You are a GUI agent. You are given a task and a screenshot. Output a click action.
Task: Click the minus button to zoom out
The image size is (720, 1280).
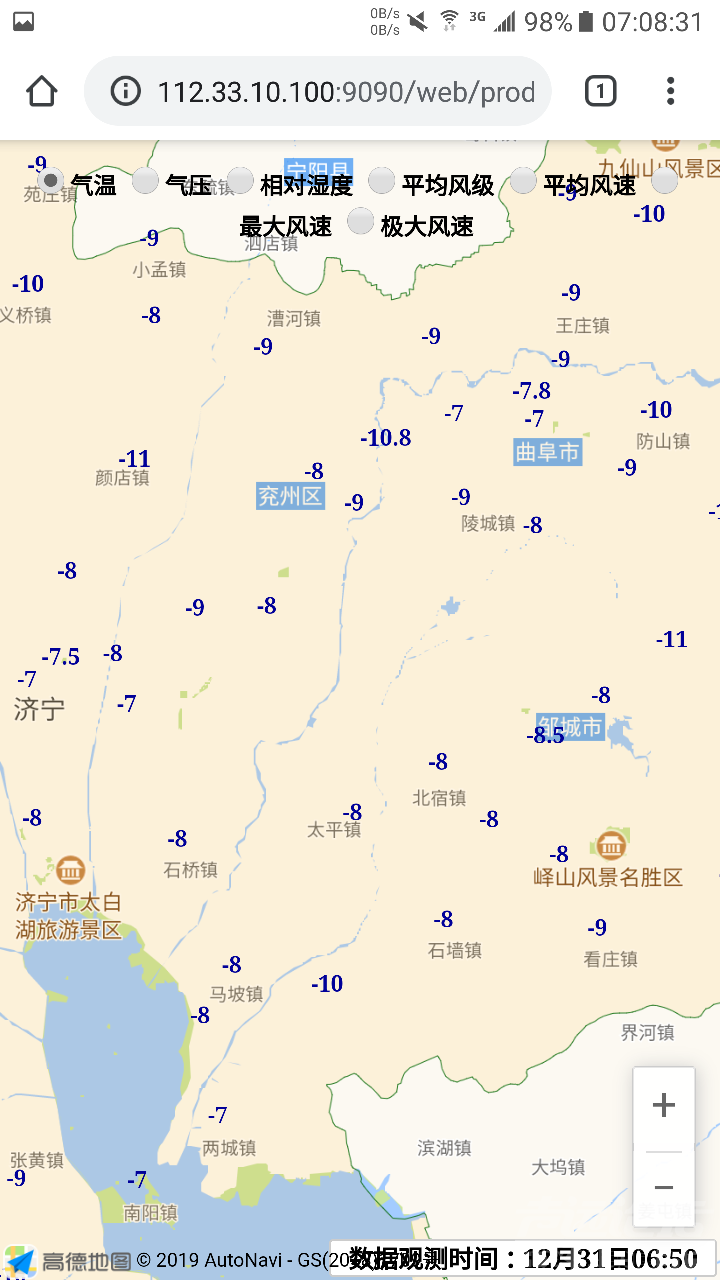coord(664,1187)
